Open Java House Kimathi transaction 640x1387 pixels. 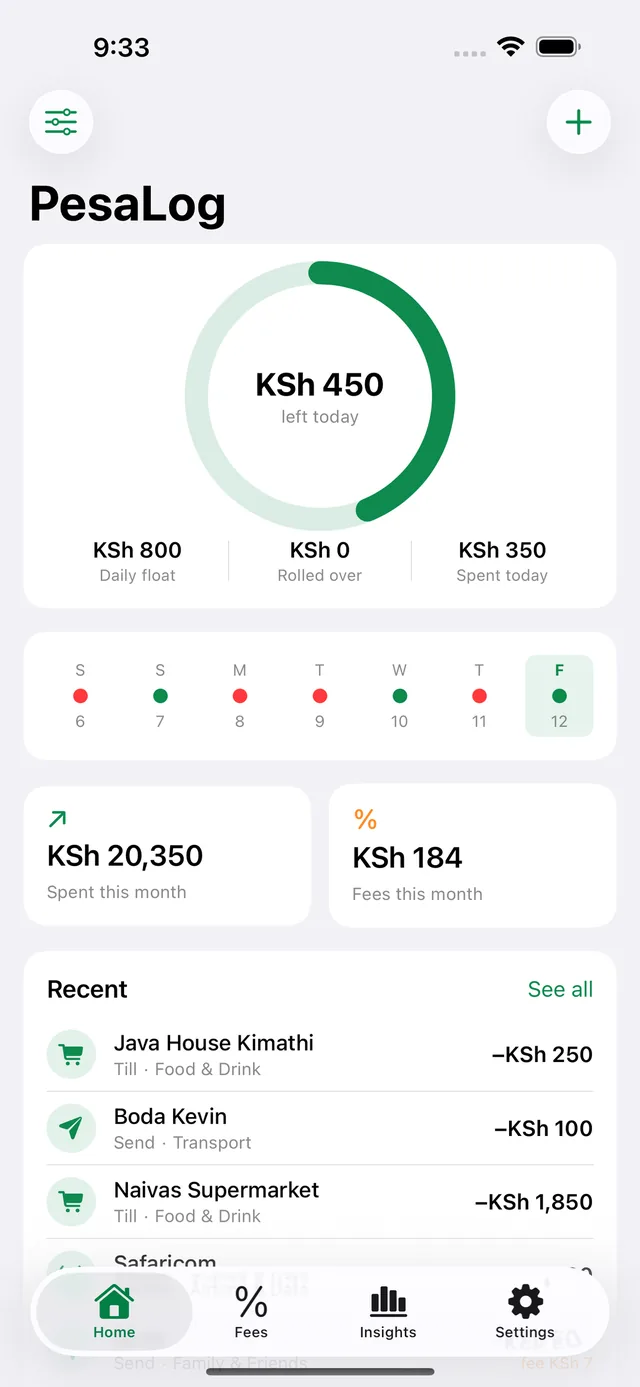pyautogui.click(x=320, y=1055)
